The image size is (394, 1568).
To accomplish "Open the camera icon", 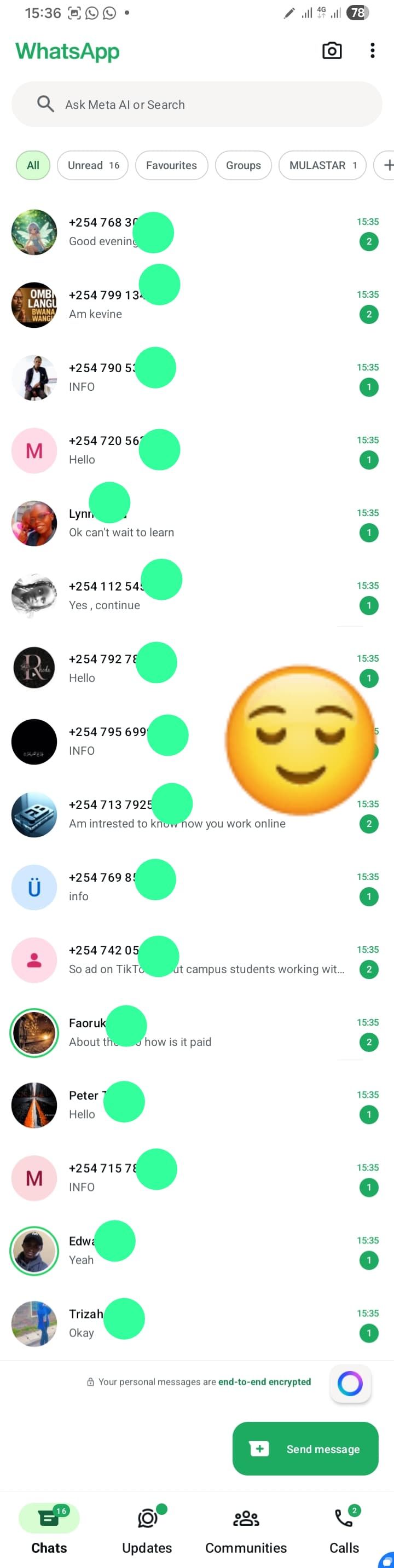I will [331, 50].
